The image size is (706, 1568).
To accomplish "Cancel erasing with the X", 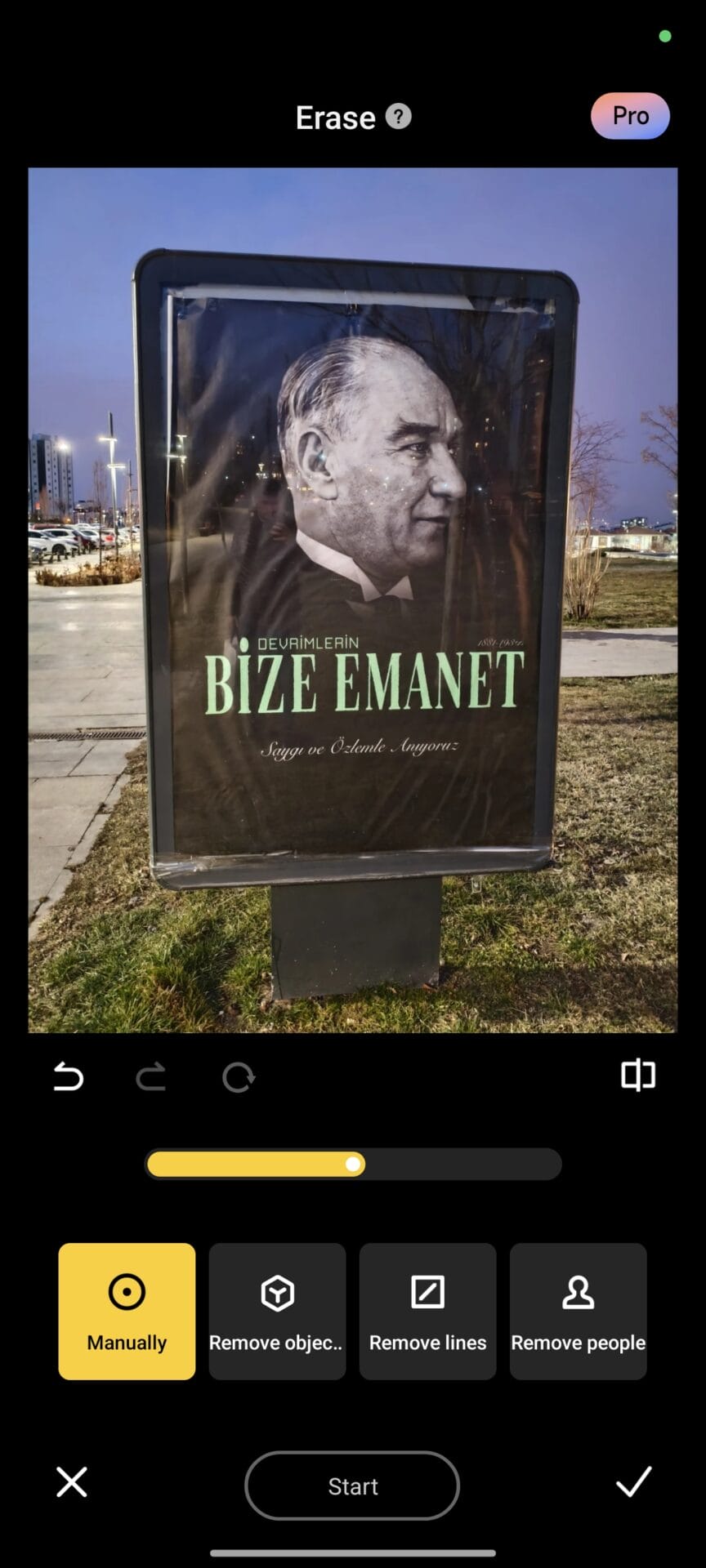I will [72, 1481].
